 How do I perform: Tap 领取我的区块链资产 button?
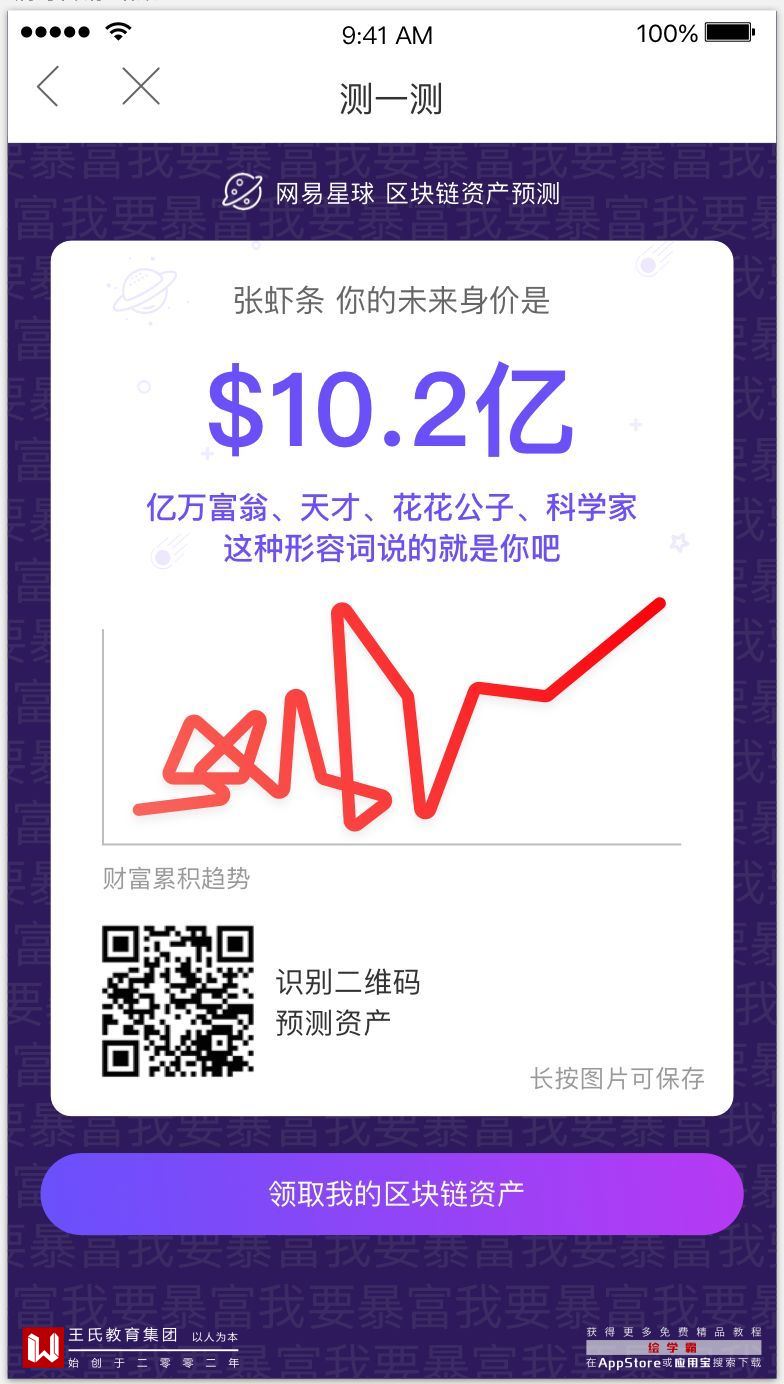coord(392,1193)
